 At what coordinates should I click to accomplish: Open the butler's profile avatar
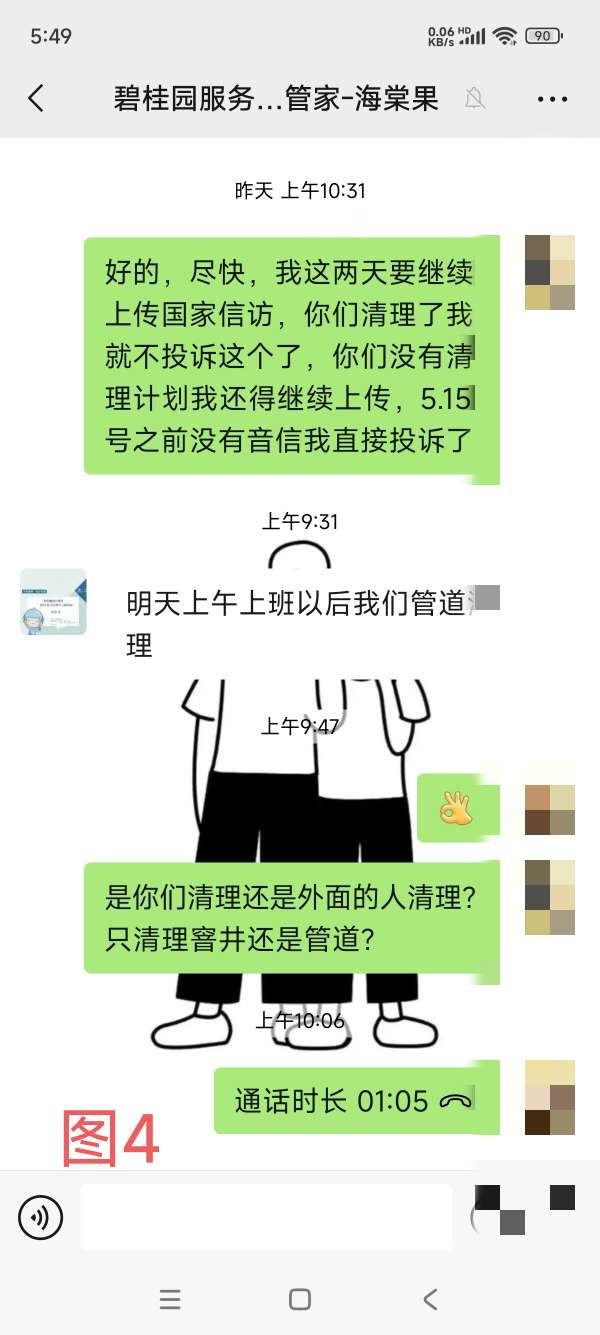coord(53,602)
